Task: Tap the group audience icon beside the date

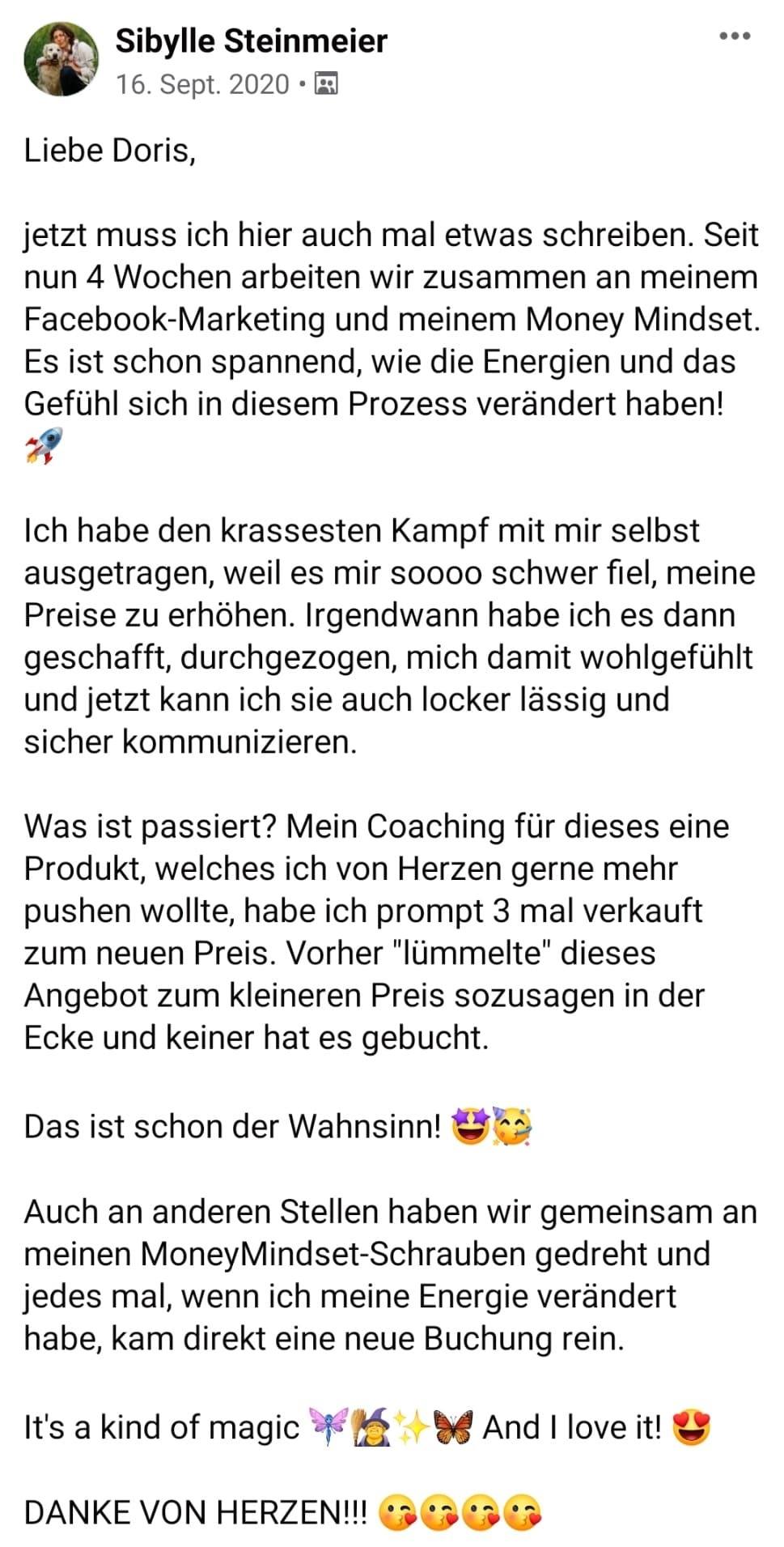Action: click(325, 83)
